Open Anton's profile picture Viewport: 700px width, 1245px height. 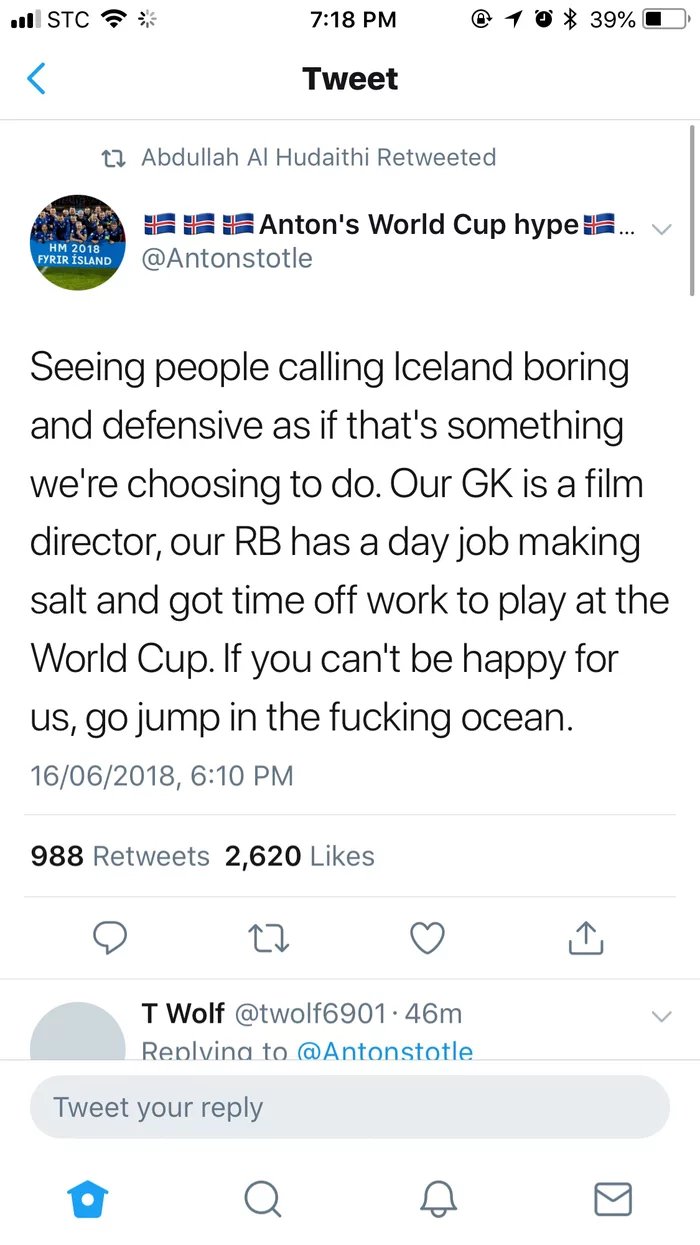tap(78, 243)
